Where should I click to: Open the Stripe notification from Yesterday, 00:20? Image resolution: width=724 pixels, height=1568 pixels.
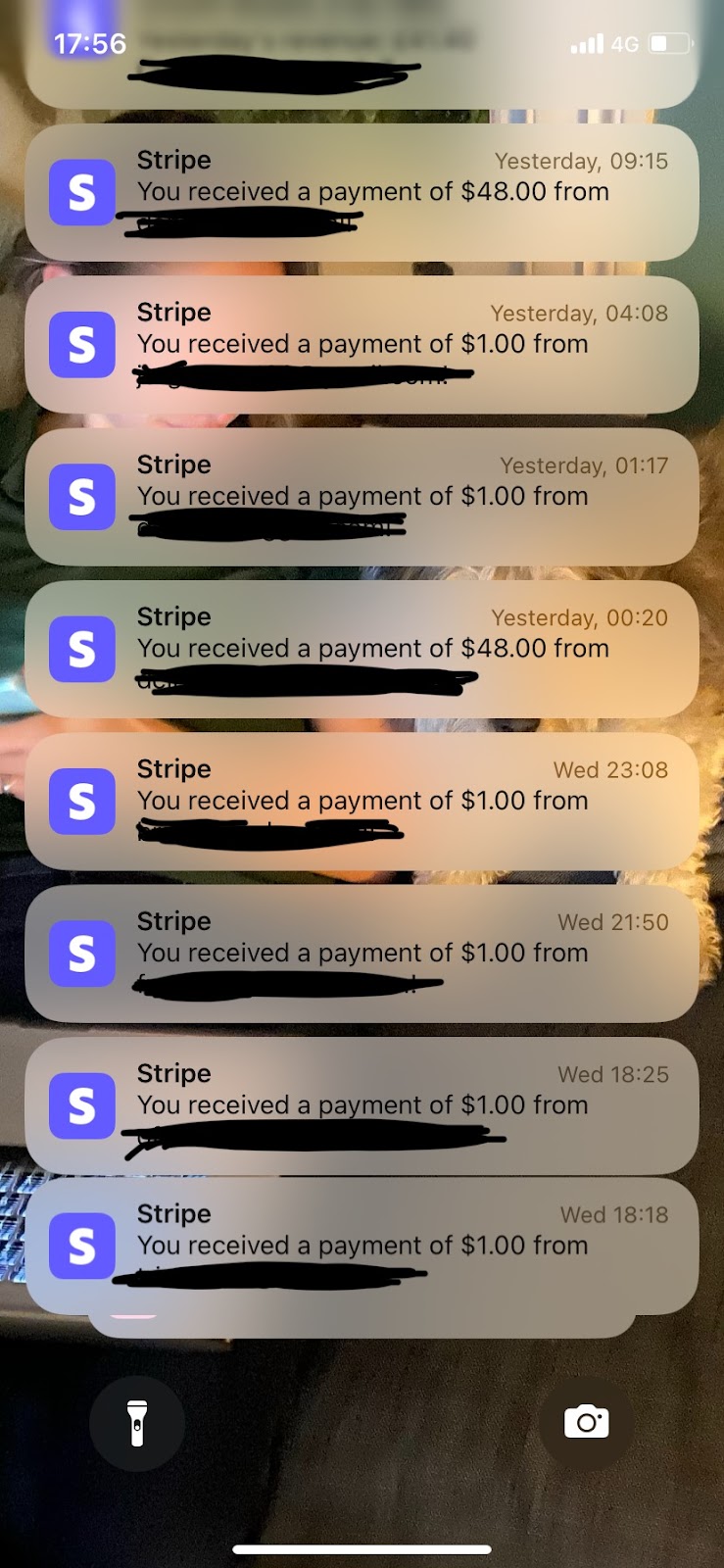(362, 648)
